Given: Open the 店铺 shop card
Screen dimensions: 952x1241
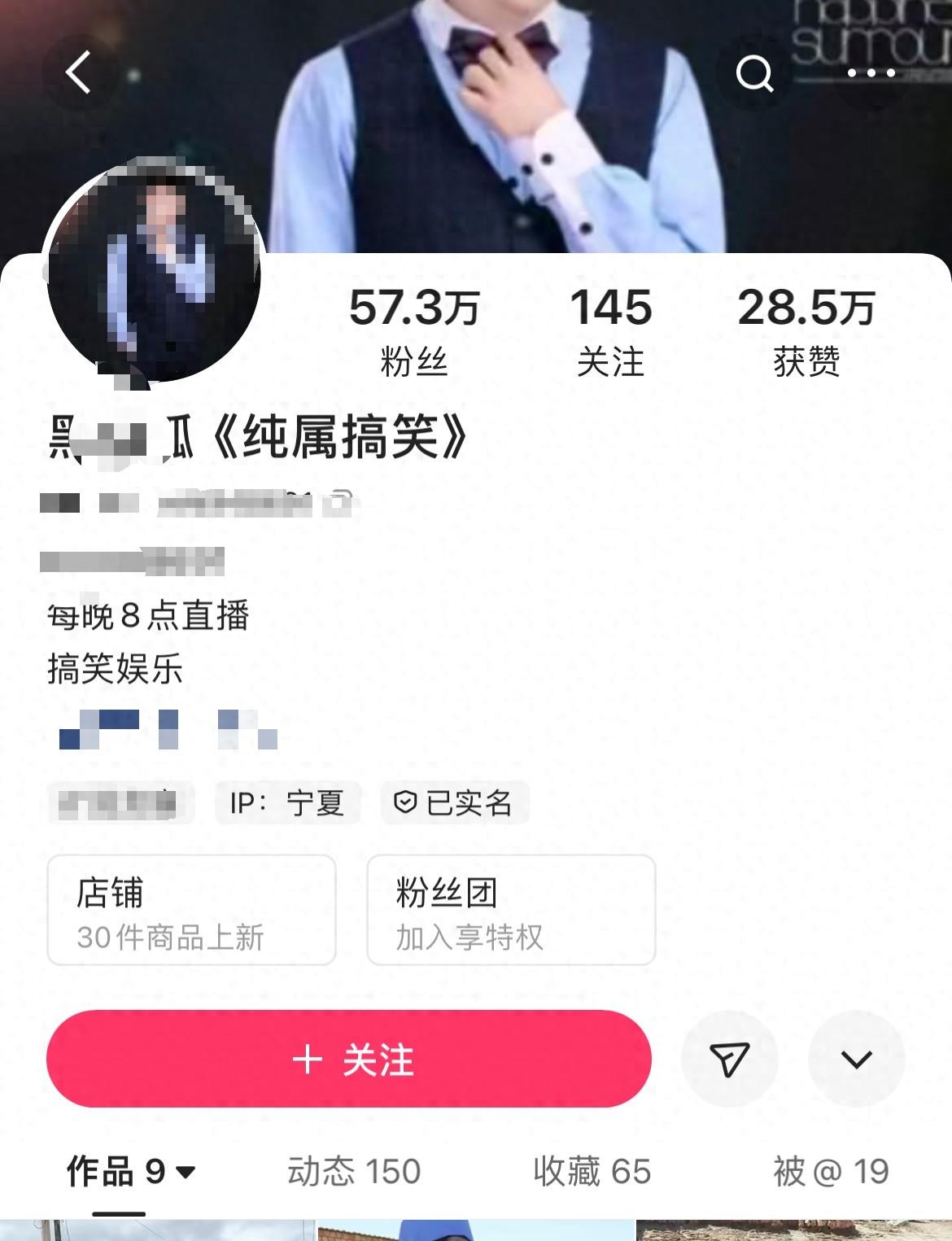Looking at the screenshot, I should tap(191, 910).
